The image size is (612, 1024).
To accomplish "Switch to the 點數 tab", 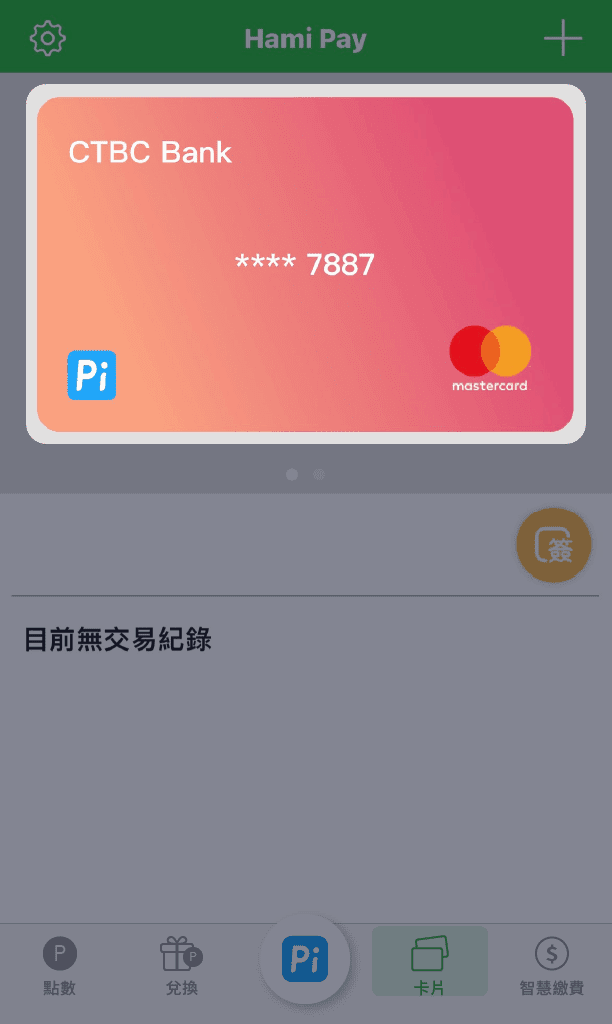I will 60,966.
